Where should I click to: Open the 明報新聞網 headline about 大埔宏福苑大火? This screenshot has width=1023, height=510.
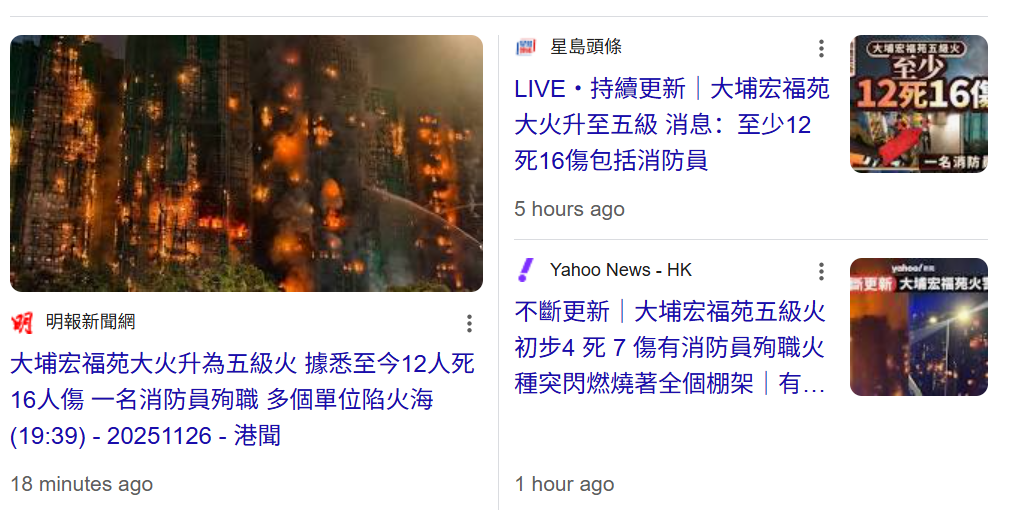click(x=242, y=399)
